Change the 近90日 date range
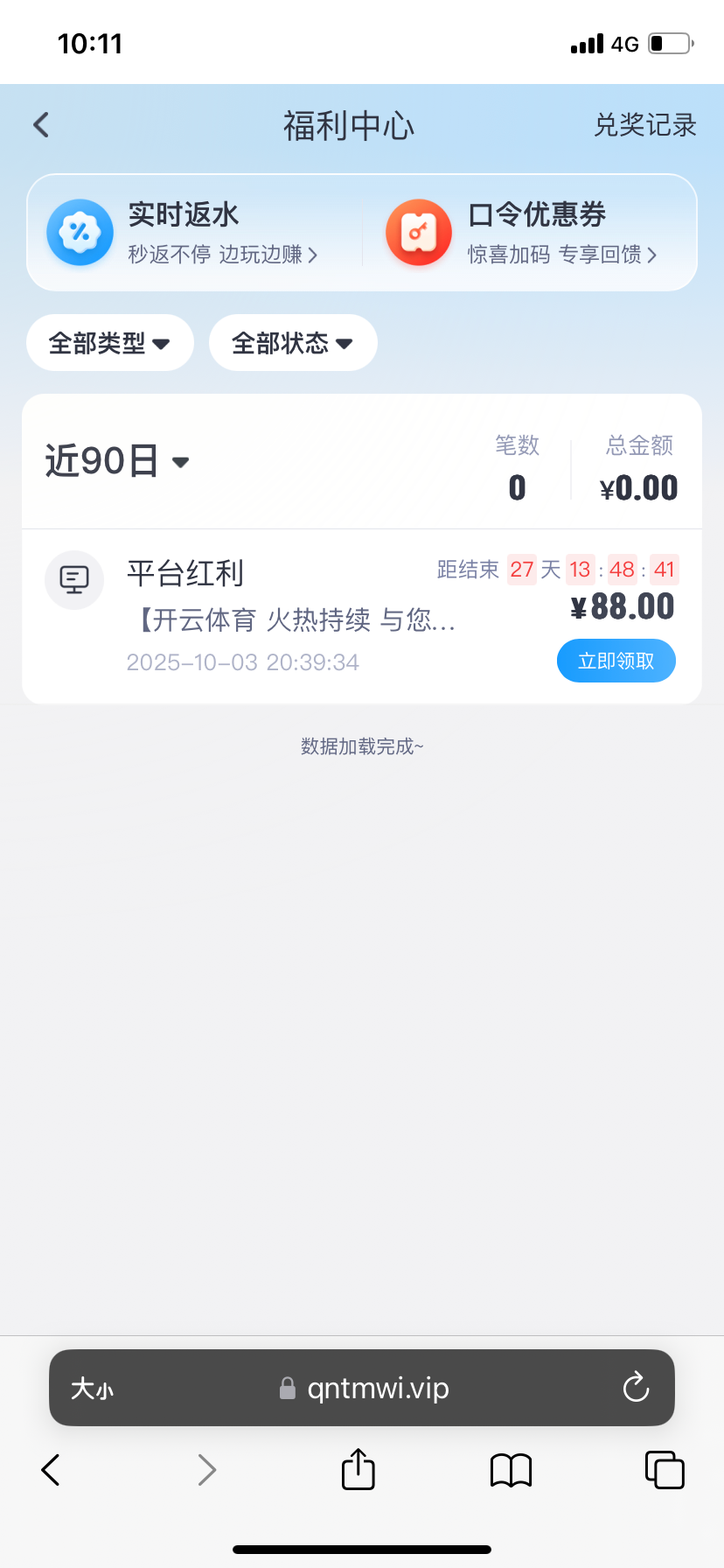The width and height of the screenshot is (724, 1568). point(117,461)
